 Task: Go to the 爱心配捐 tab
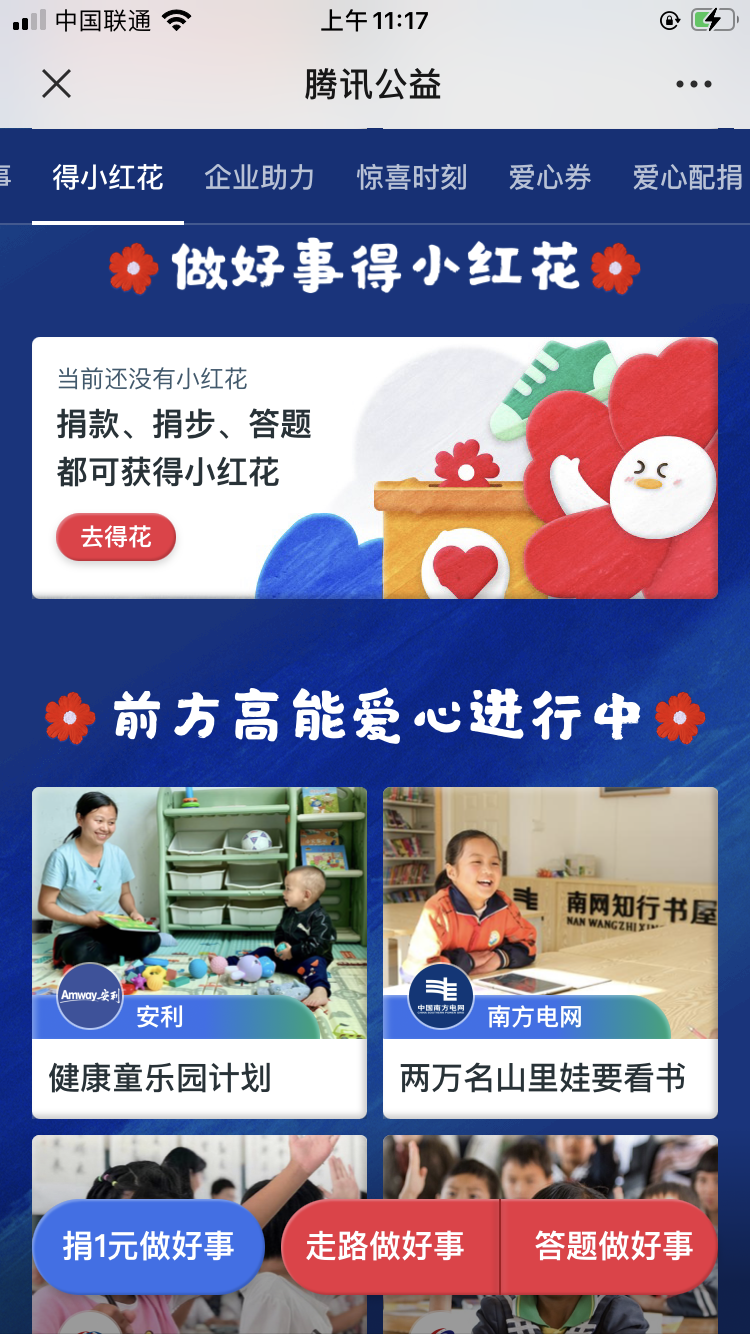click(687, 178)
